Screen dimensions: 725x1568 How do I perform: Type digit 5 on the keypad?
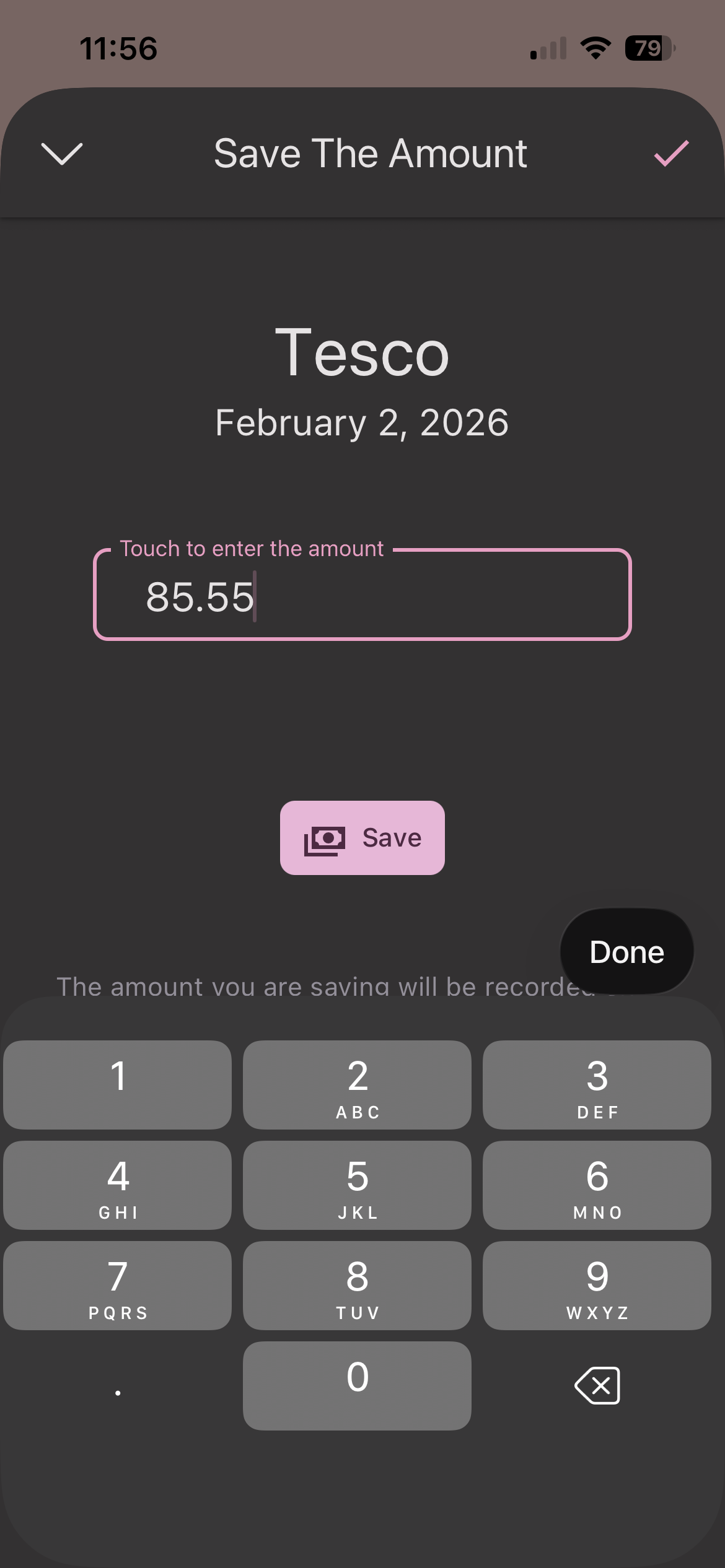[357, 1185]
